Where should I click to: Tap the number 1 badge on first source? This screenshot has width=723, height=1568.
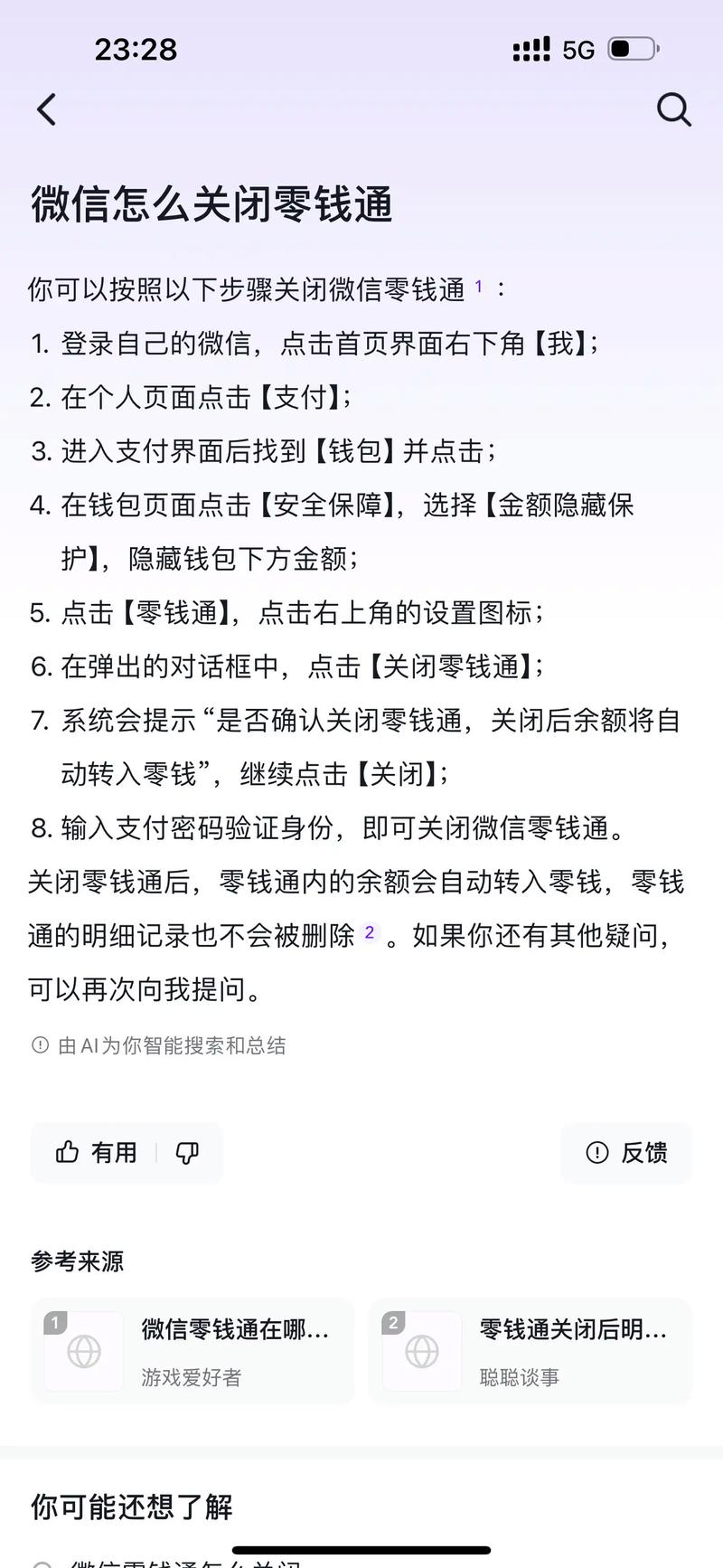54,1321
